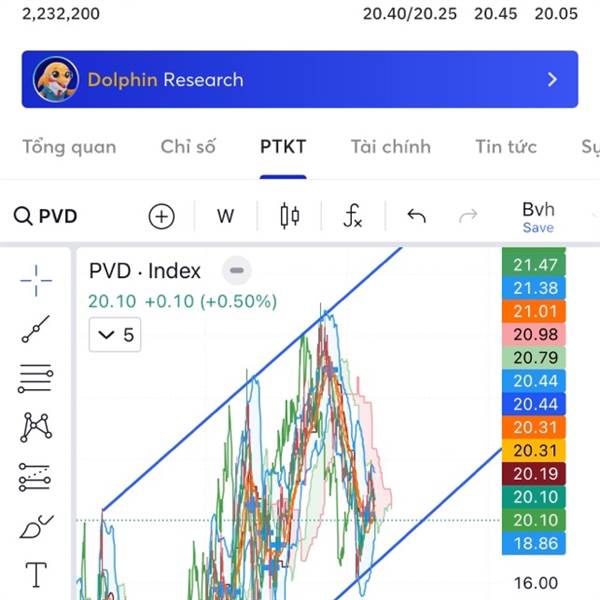The image size is (600, 600).
Task: Expand the indicator legend showing 5
Action: [x=115, y=335]
